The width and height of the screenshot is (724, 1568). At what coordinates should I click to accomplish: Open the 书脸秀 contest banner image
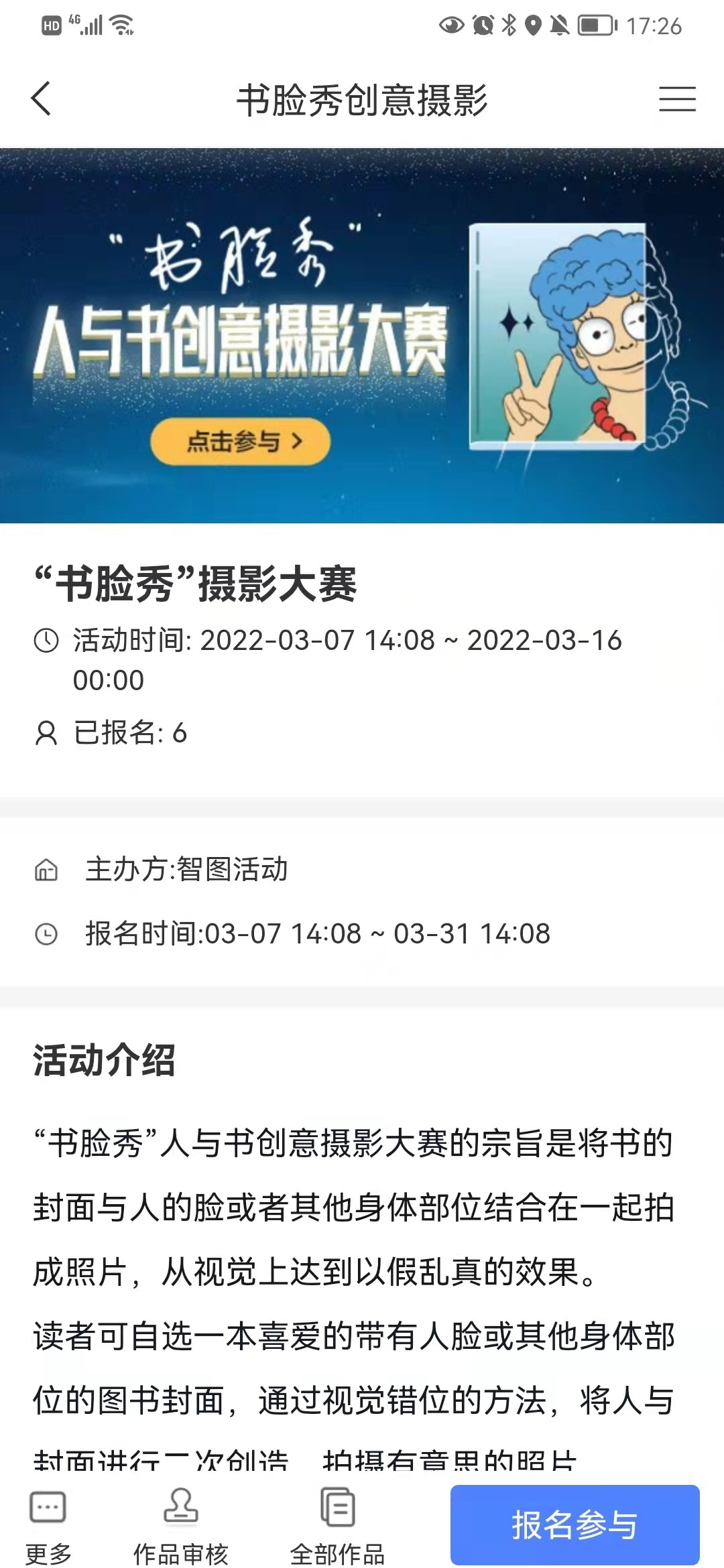(362, 335)
